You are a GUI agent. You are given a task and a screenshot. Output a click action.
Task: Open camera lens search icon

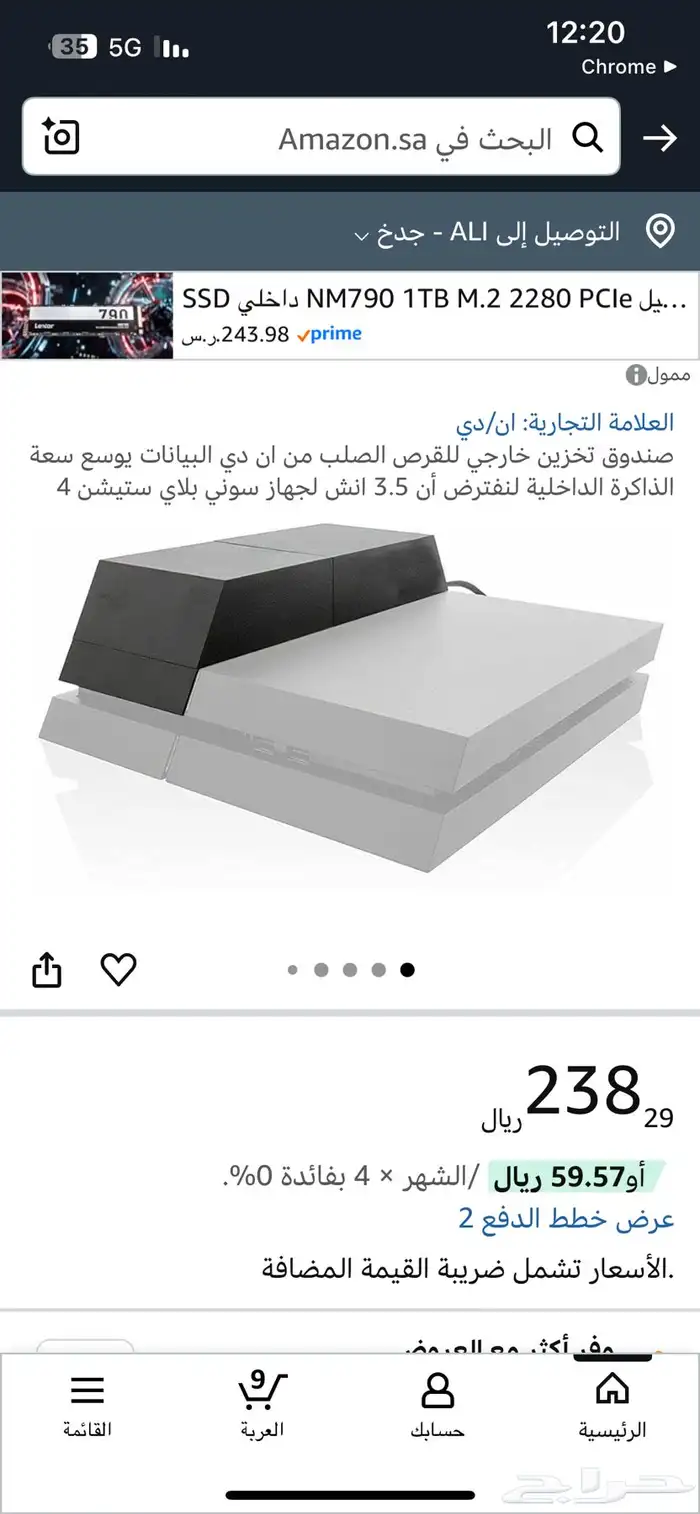coord(60,136)
